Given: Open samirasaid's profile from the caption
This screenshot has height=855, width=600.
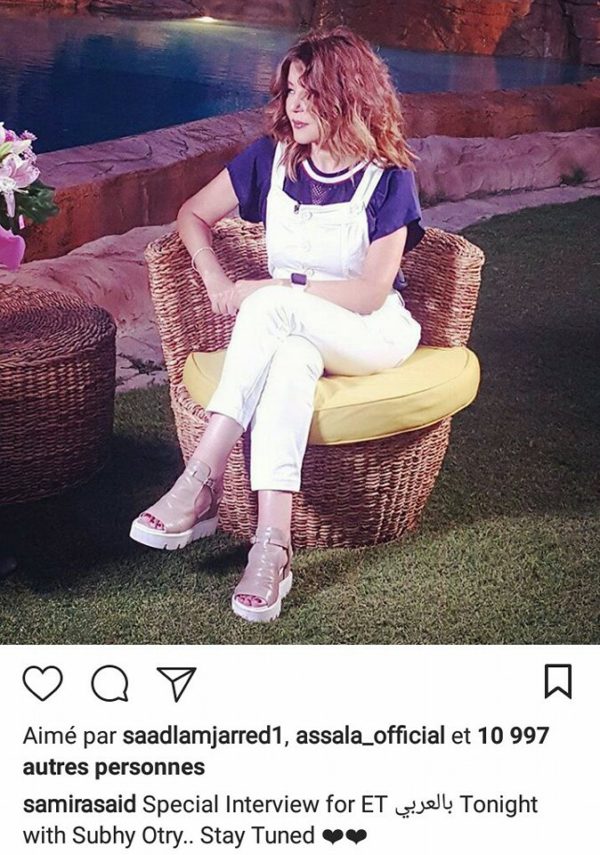Looking at the screenshot, I should [x=80, y=804].
